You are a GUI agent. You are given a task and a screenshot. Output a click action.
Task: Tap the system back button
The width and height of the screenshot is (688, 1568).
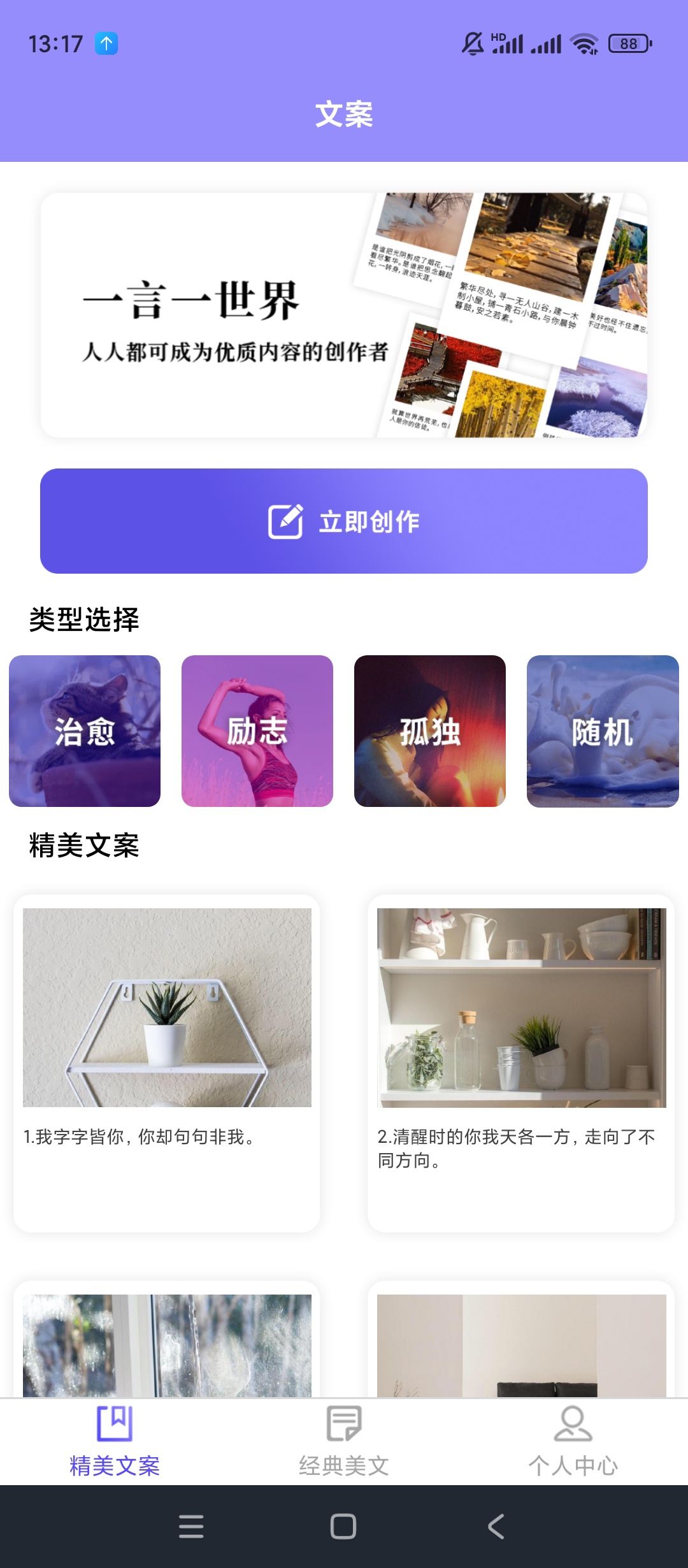496,1527
